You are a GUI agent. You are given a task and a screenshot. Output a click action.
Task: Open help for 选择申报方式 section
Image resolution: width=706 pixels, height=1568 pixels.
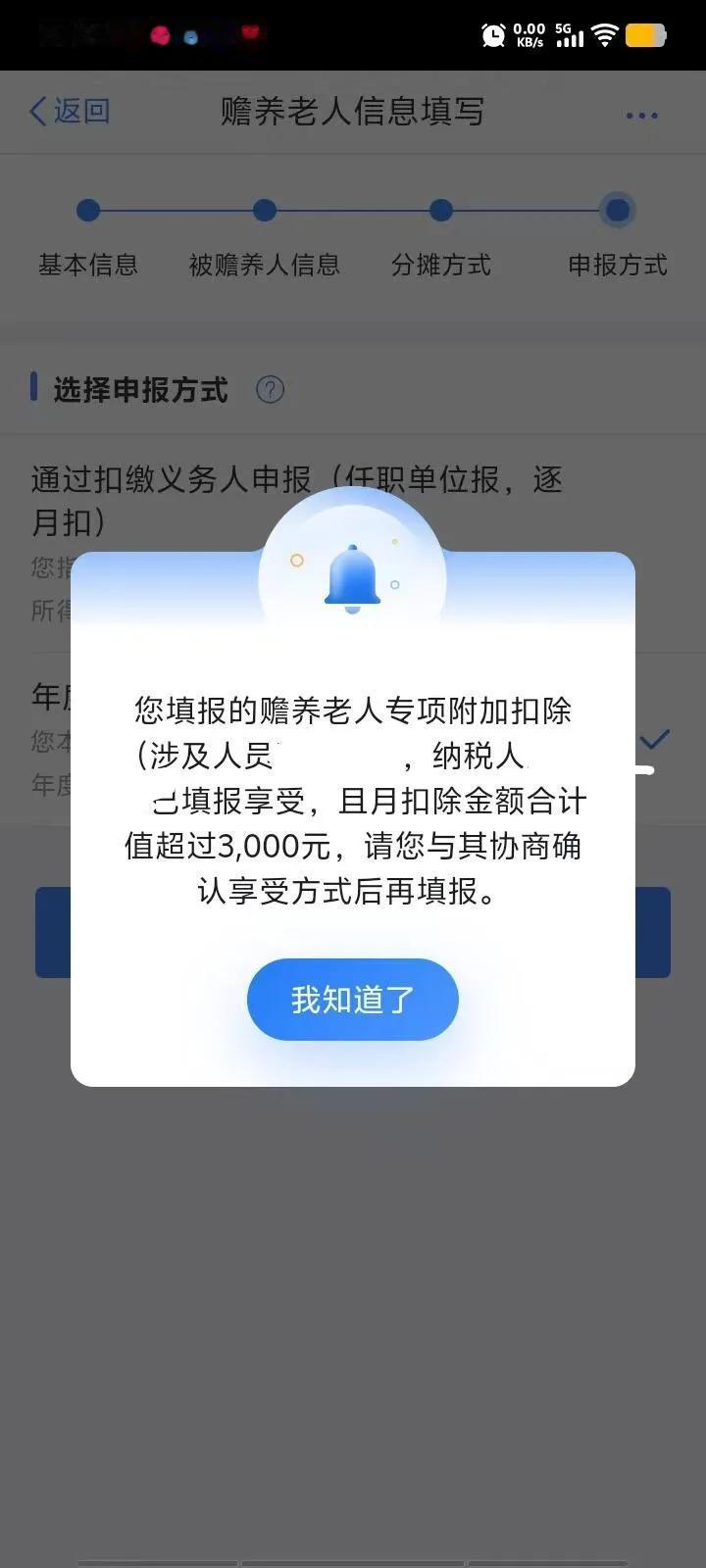[272, 389]
